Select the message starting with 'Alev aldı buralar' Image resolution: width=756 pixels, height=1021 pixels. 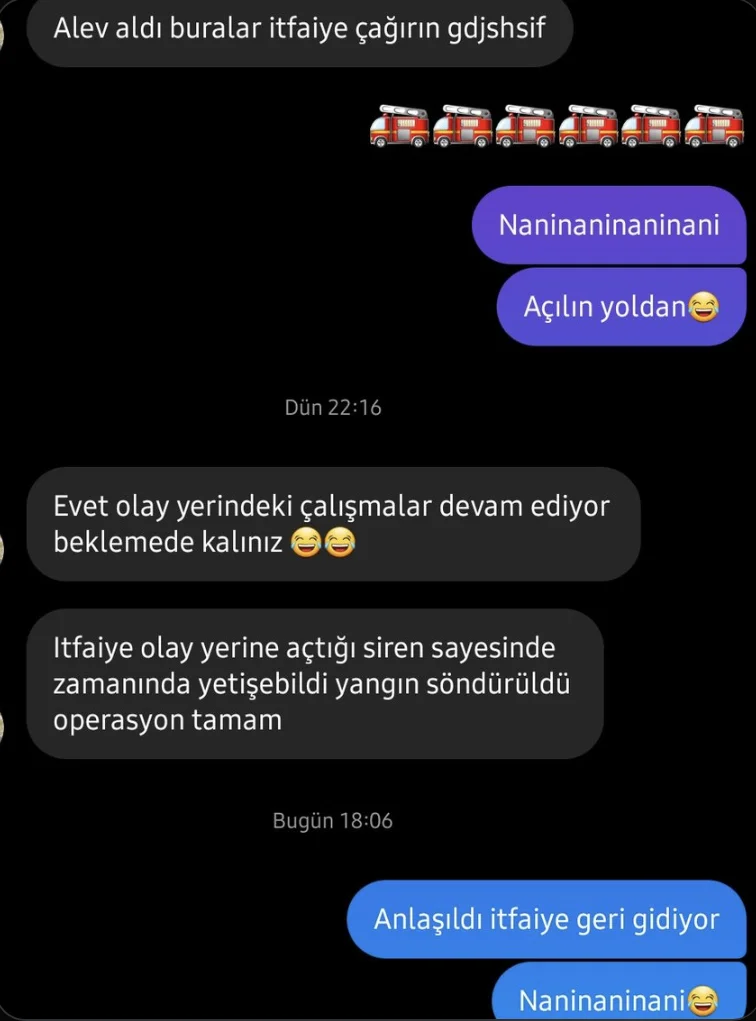[300, 32]
